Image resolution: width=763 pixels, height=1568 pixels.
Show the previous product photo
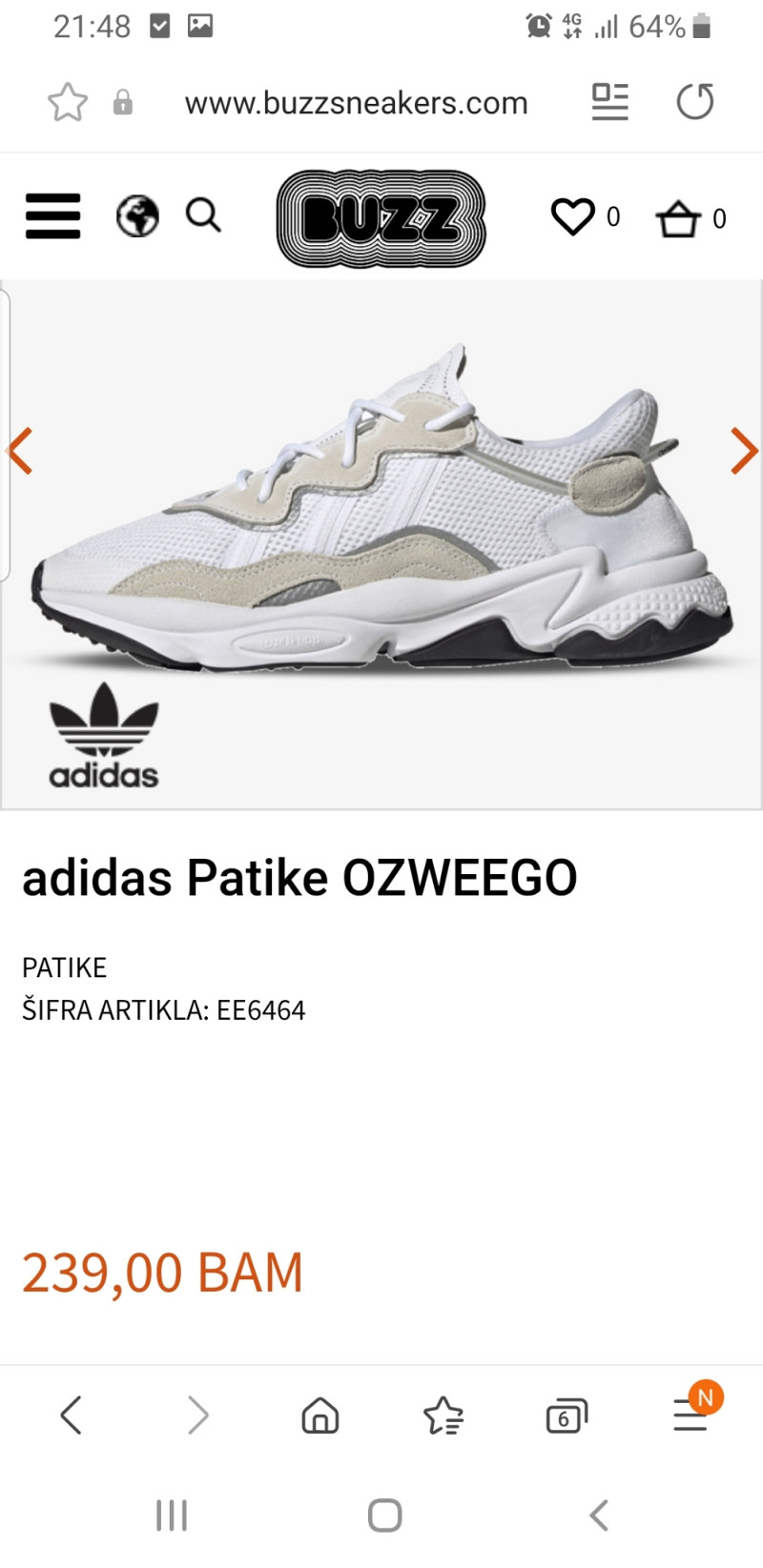click(x=21, y=451)
